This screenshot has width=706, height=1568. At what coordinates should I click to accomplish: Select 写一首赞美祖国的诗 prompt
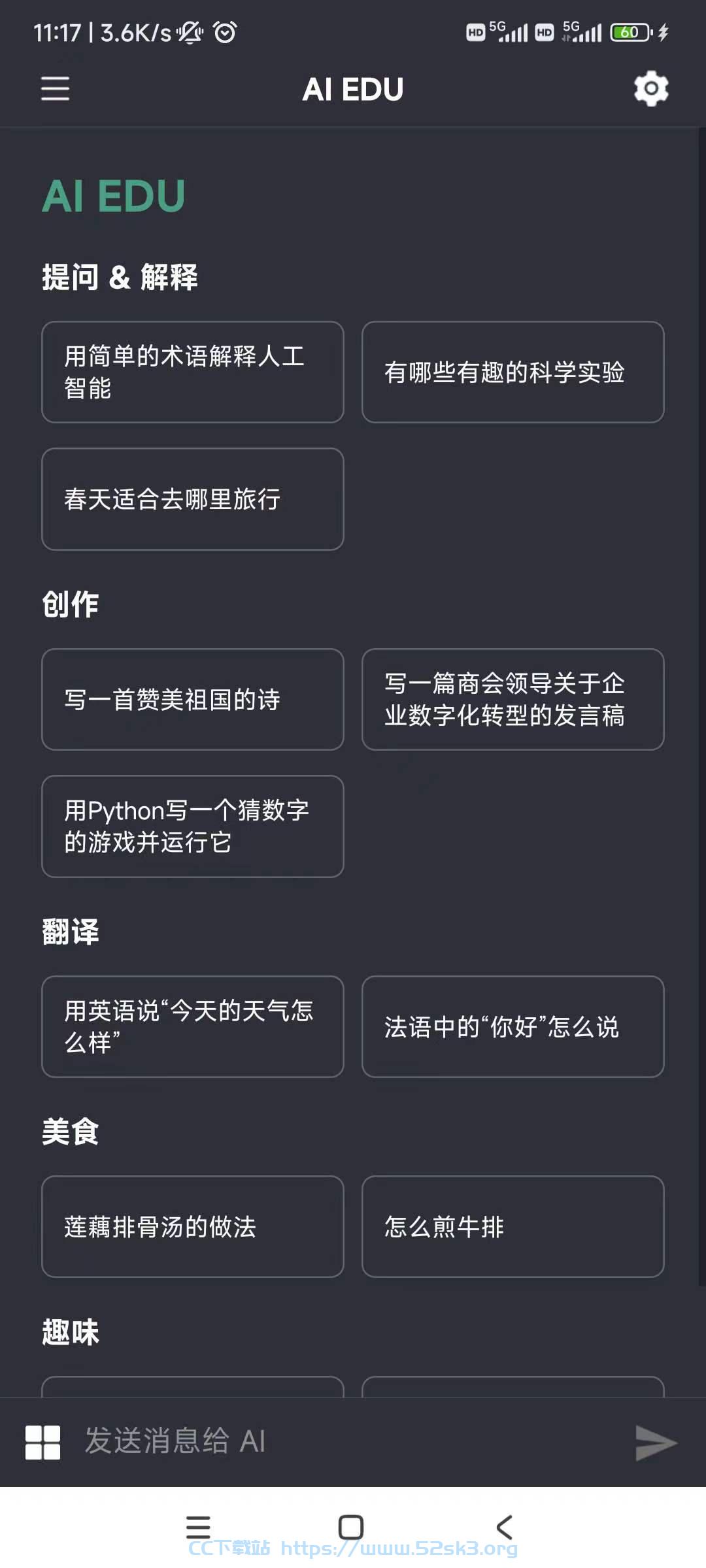[193, 699]
